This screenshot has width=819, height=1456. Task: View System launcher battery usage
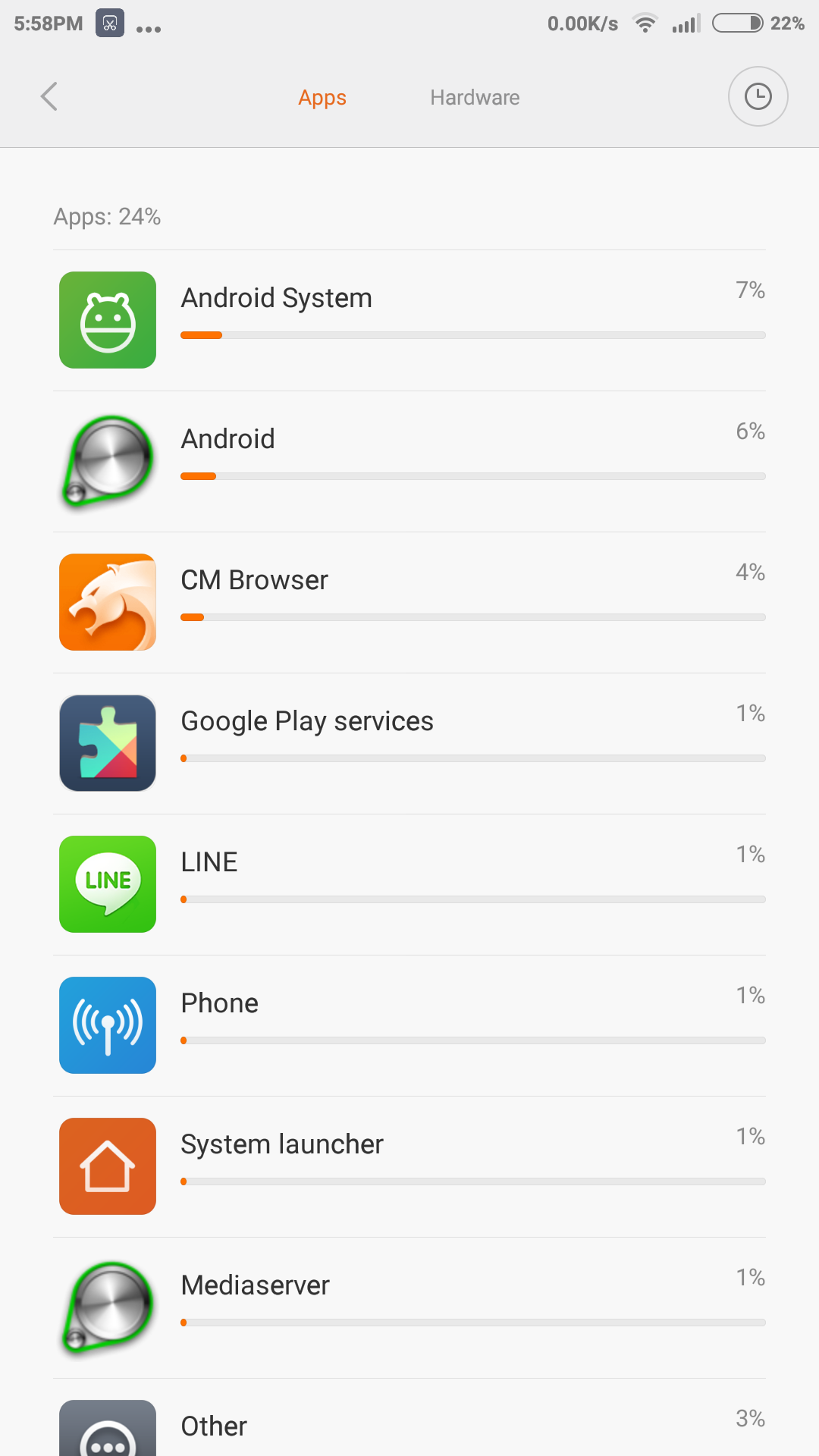(x=409, y=1166)
